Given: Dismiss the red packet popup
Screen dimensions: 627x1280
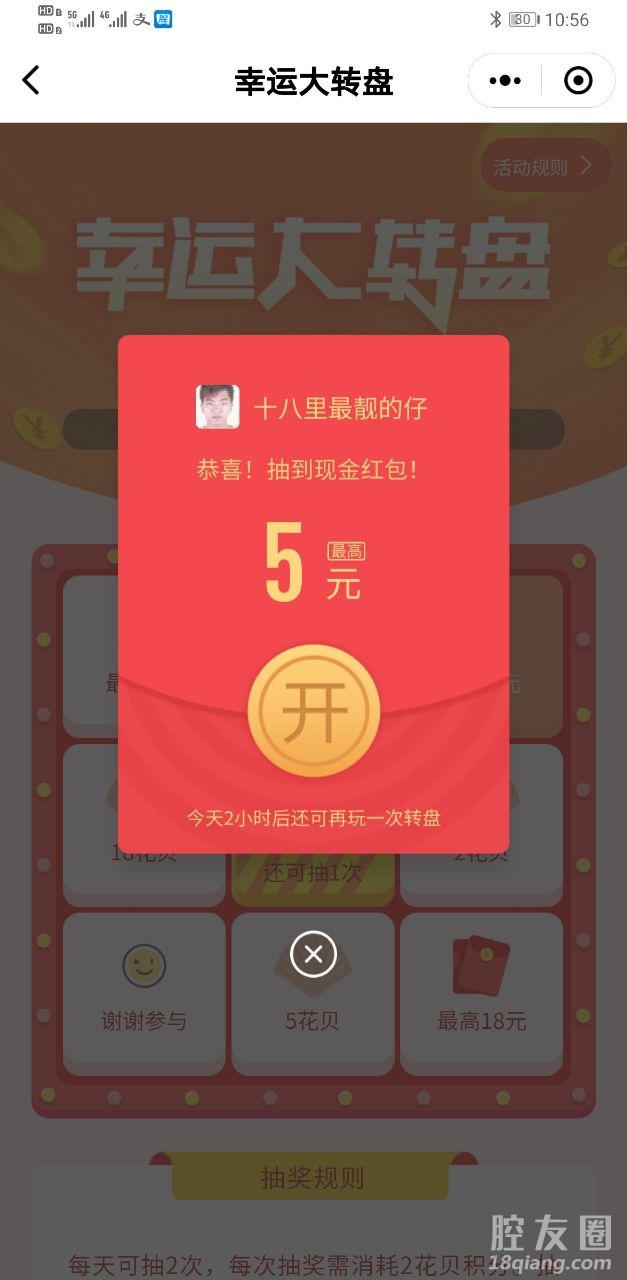Looking at the screenshot, I should coord(313,954).
